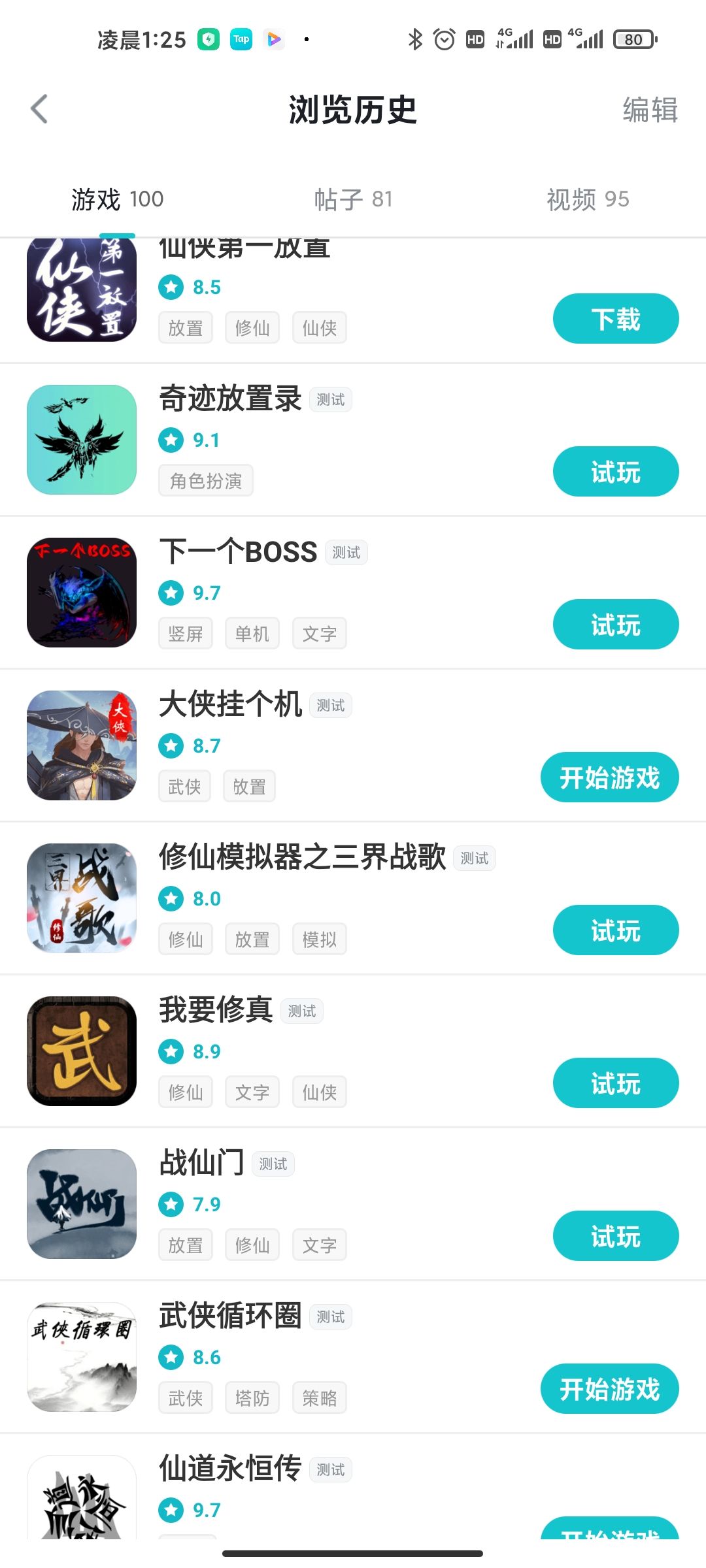Open 我要修真 game details

[x=216, y=1011]
